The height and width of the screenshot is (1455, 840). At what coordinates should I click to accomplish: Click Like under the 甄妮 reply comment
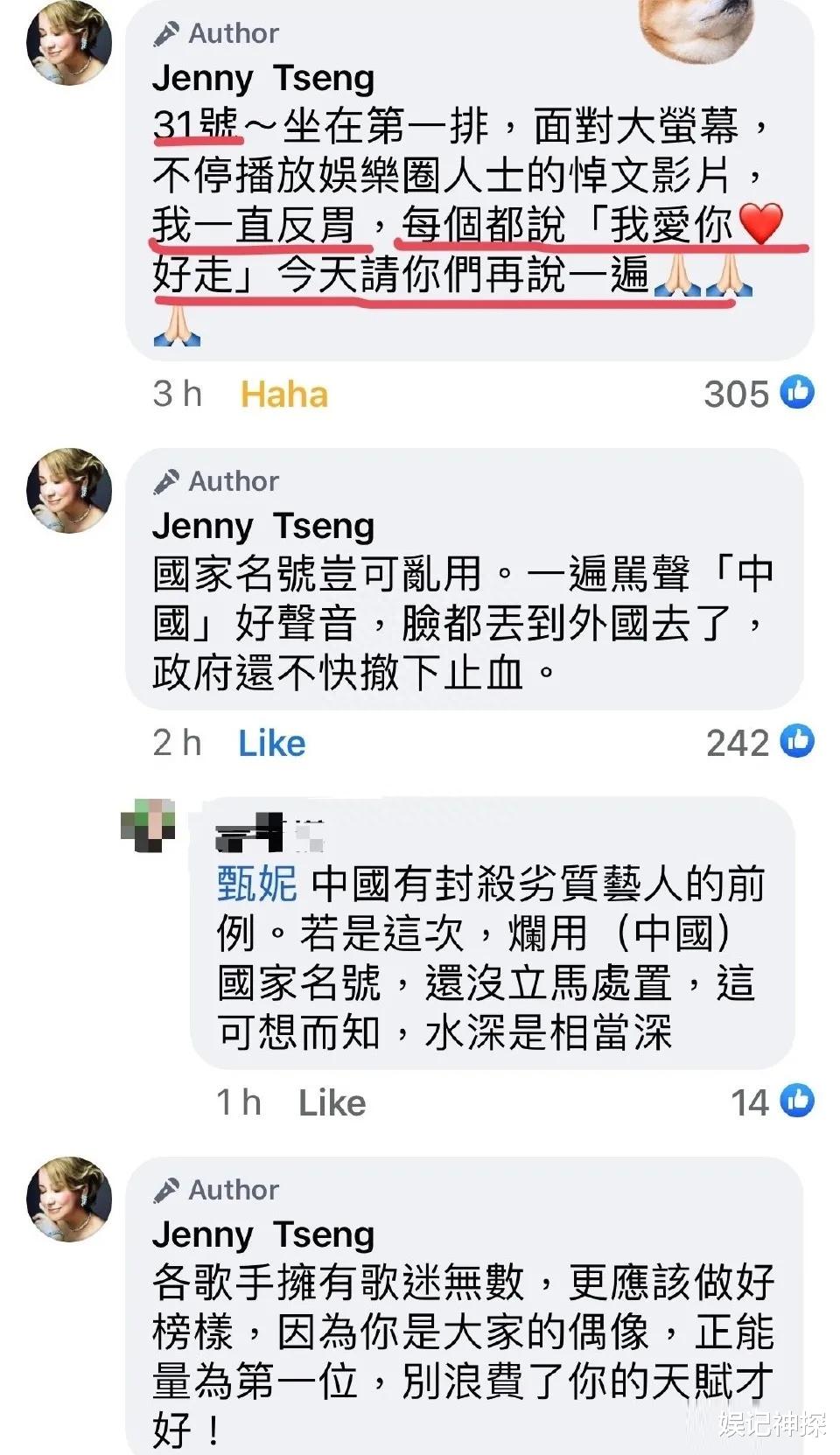(333, 1103)
